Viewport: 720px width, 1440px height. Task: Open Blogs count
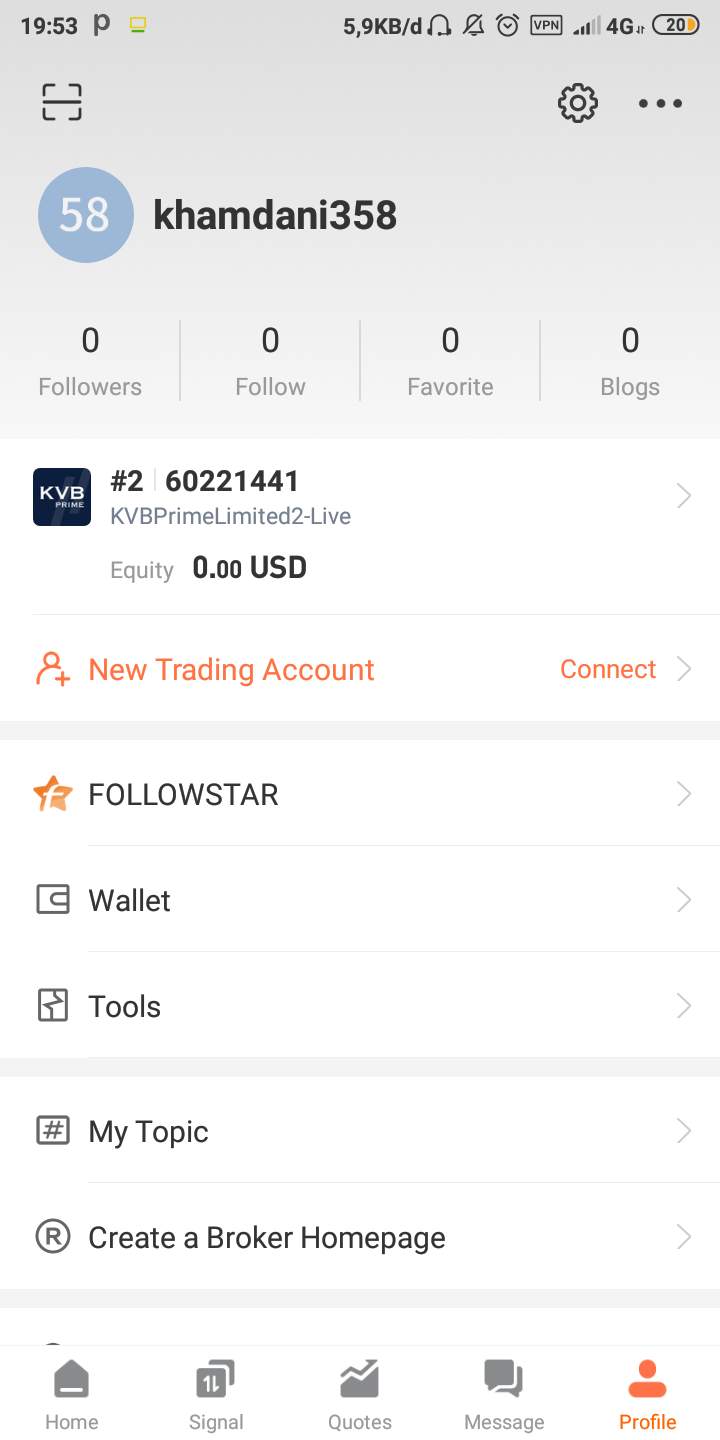(x=630, y=361)
